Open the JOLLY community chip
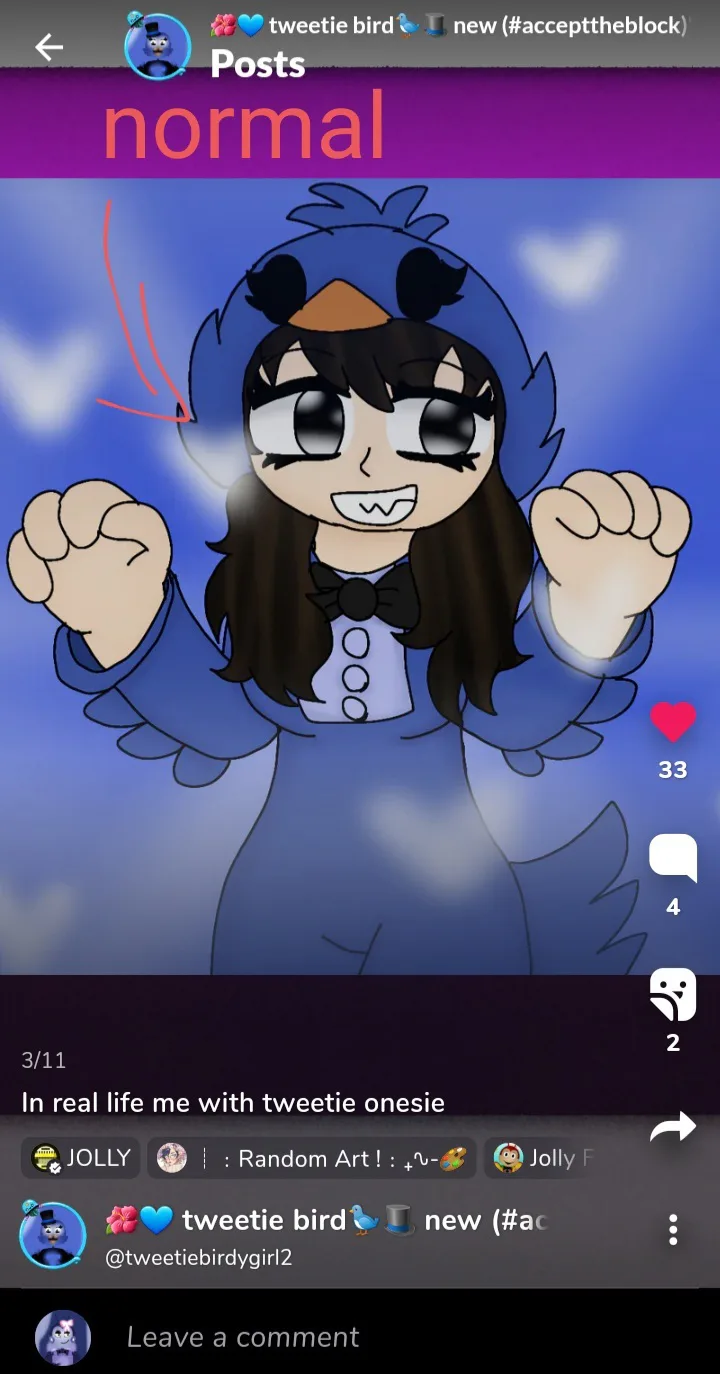The width and height of the screenshot is (720, 1374). pos(81,1158)
